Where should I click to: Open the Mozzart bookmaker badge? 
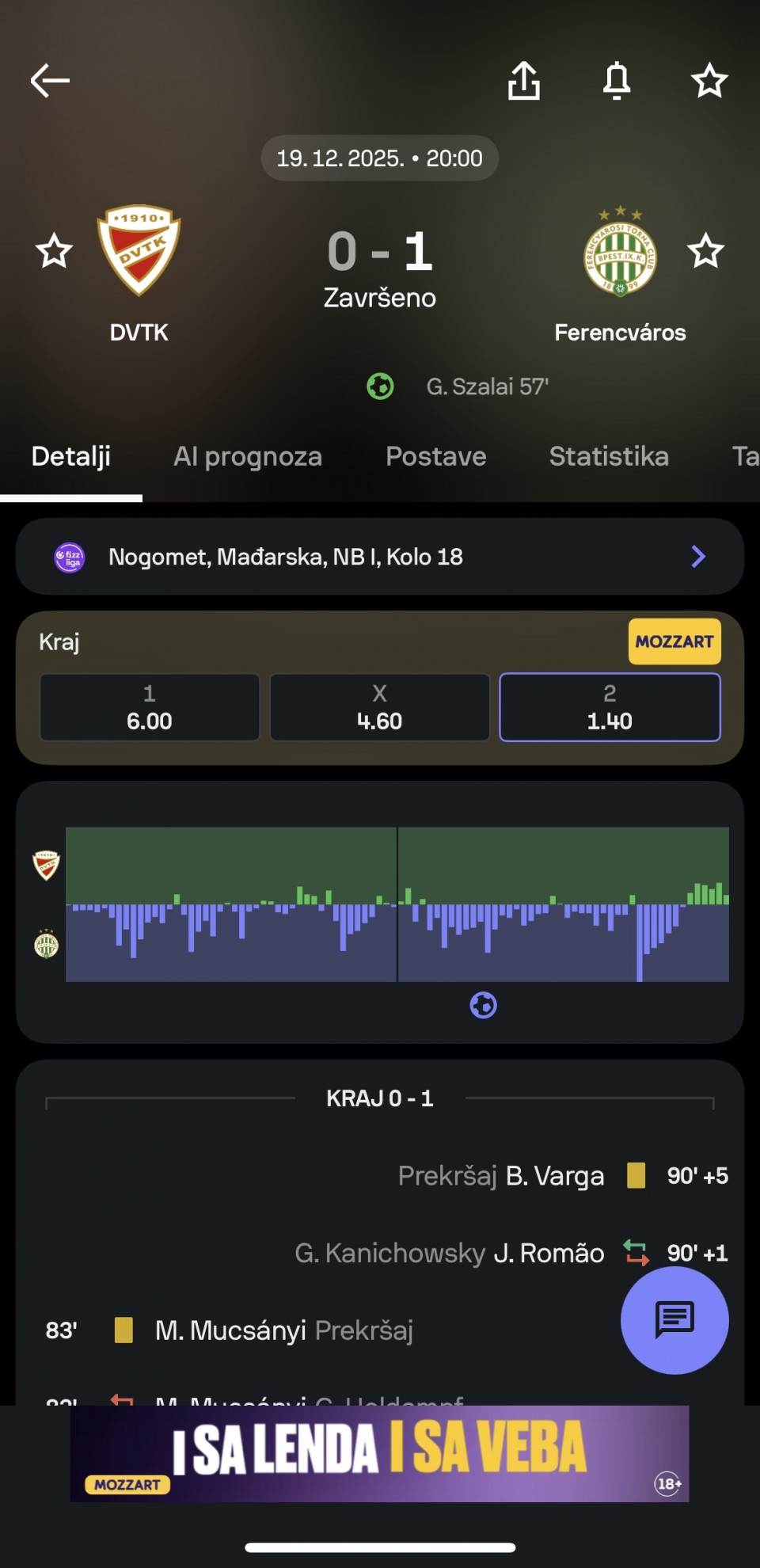pos(674,641)
